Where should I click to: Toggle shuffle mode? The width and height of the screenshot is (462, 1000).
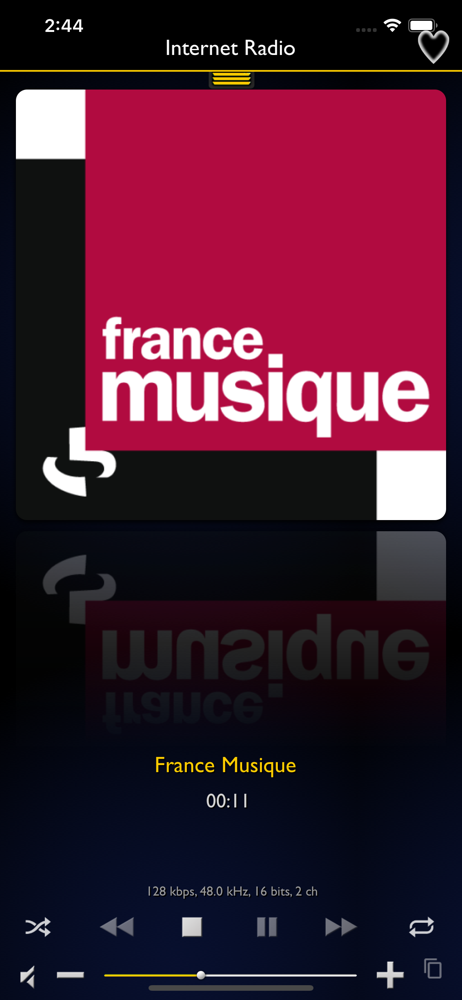tap(38, 927)
